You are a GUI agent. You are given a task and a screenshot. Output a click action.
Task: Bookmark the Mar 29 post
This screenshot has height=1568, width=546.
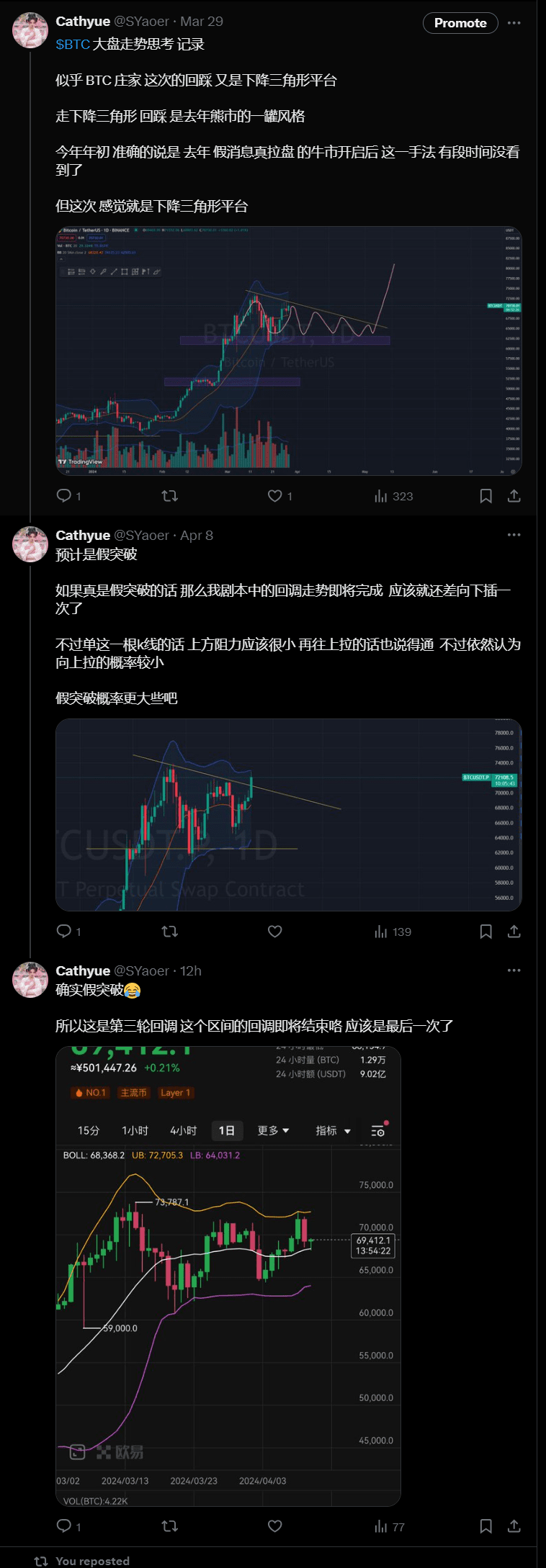click(486, 496)
